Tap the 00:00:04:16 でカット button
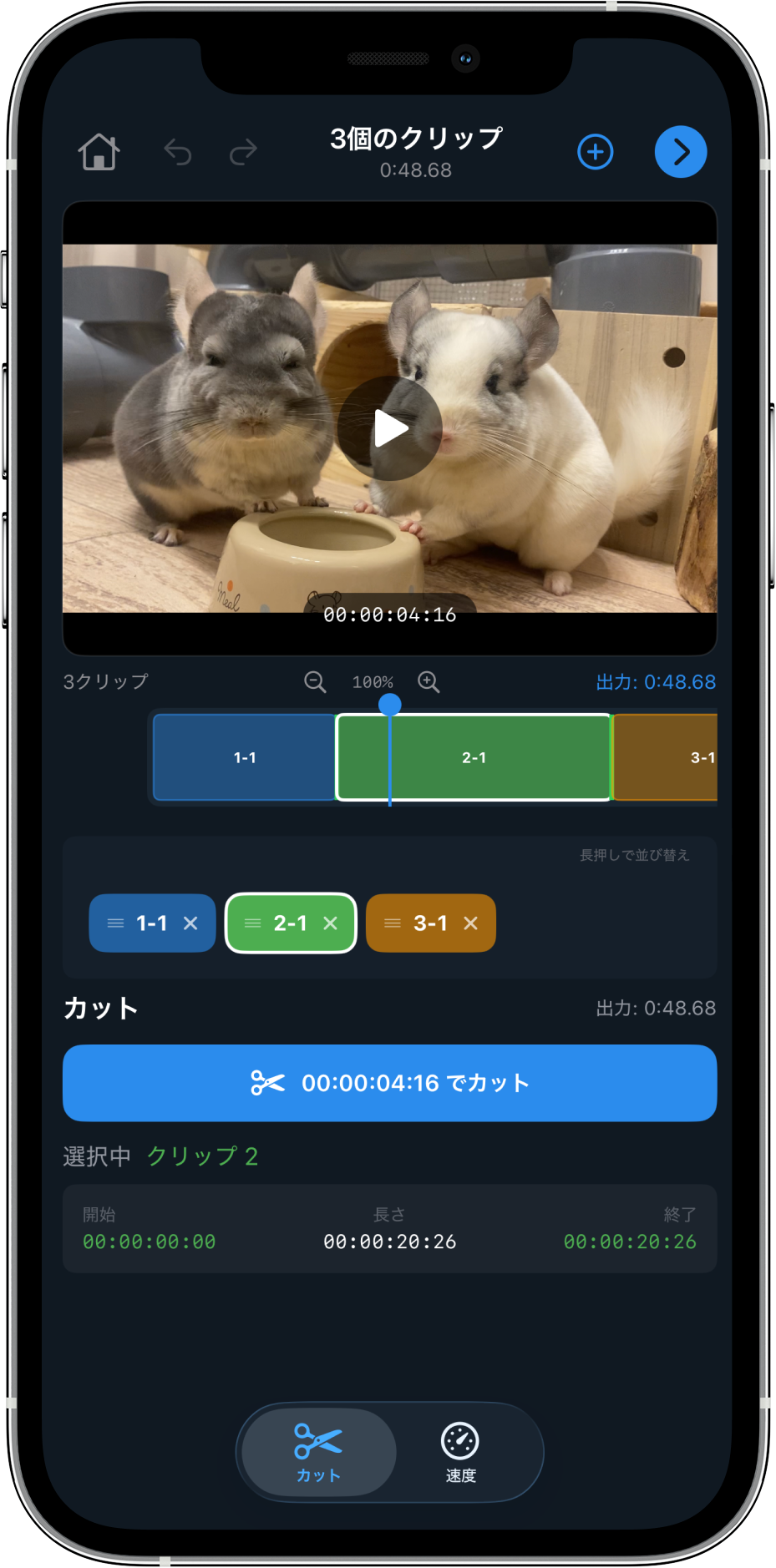 pos(389,1083)
